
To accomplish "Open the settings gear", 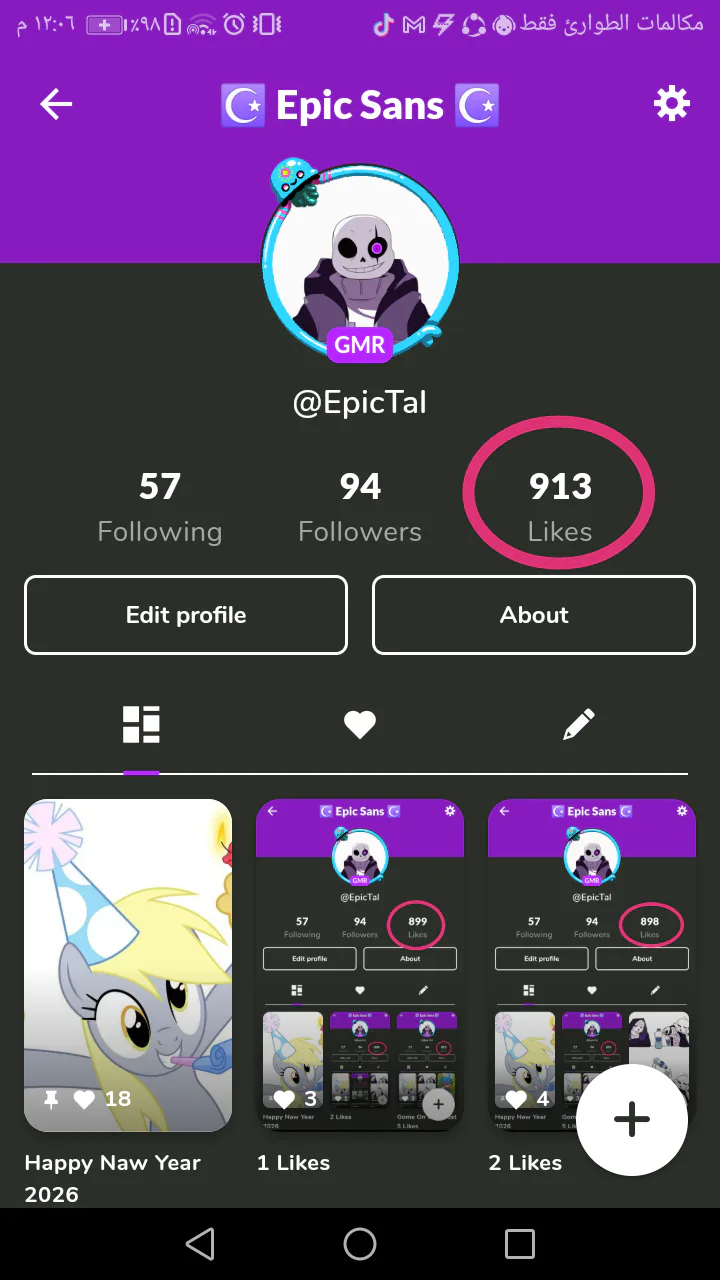I will [671, 104].
